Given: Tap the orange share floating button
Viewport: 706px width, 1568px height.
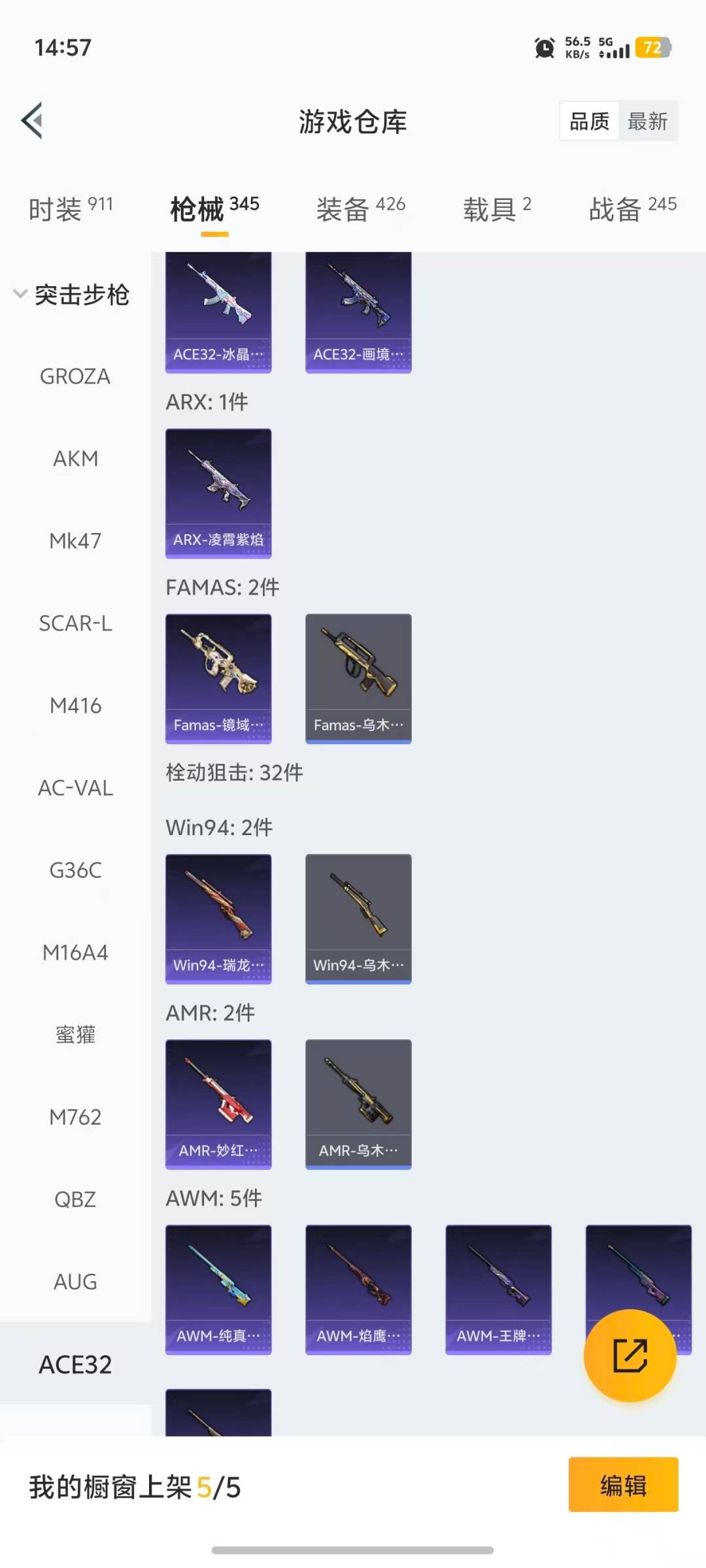Looking at the screenshot, I should click(630, 1356).
